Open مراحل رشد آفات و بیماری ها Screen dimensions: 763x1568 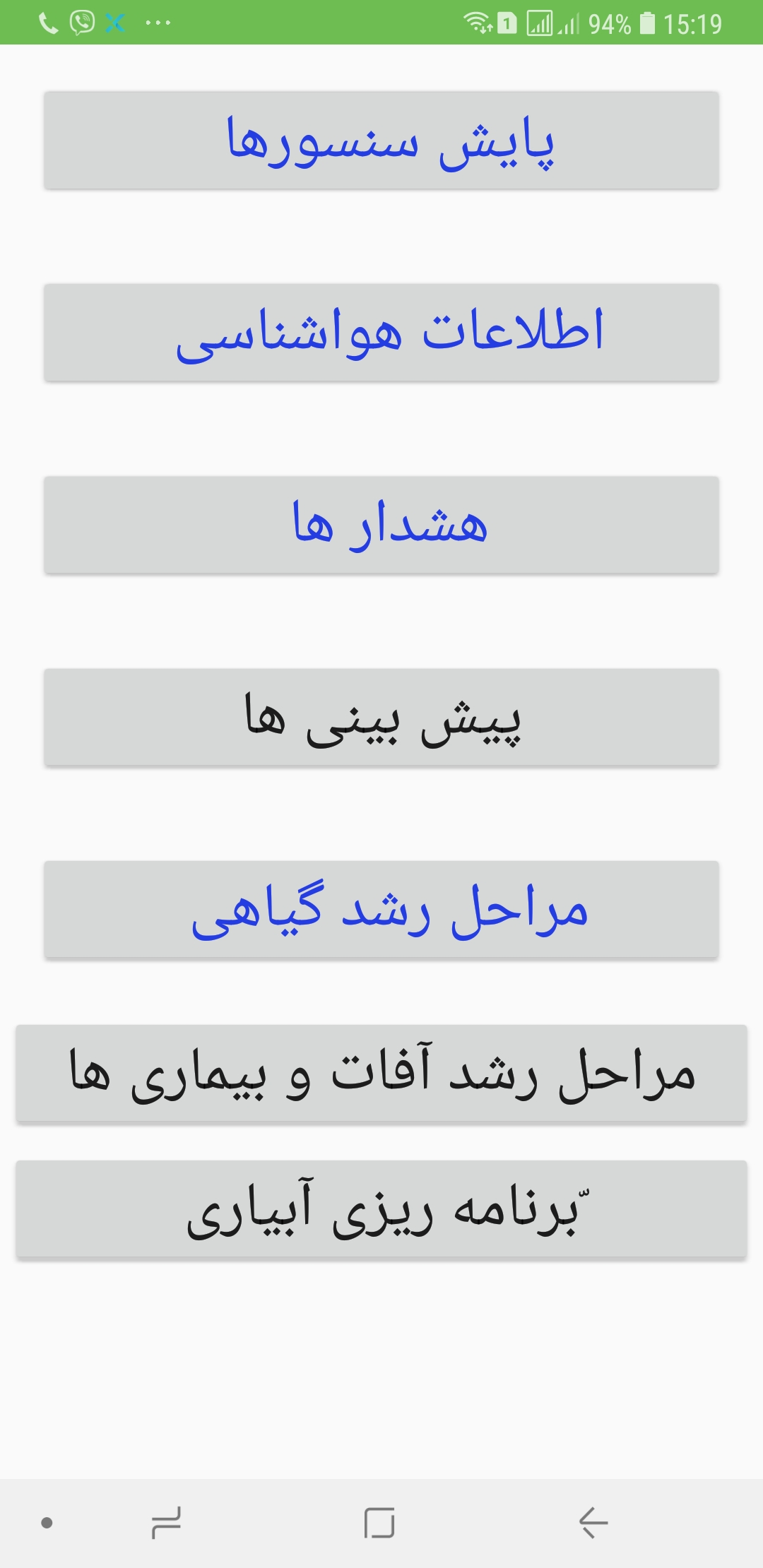[x=381, y=1074]
